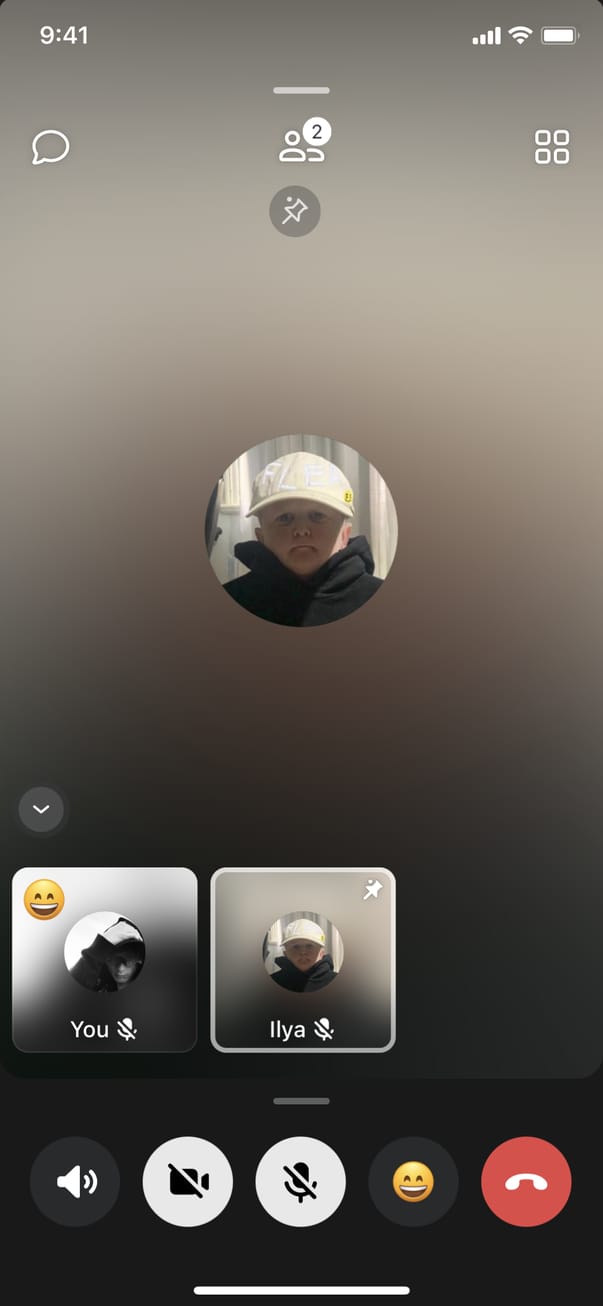Select your own video tile
The image size is (603, 1306).
105,959
